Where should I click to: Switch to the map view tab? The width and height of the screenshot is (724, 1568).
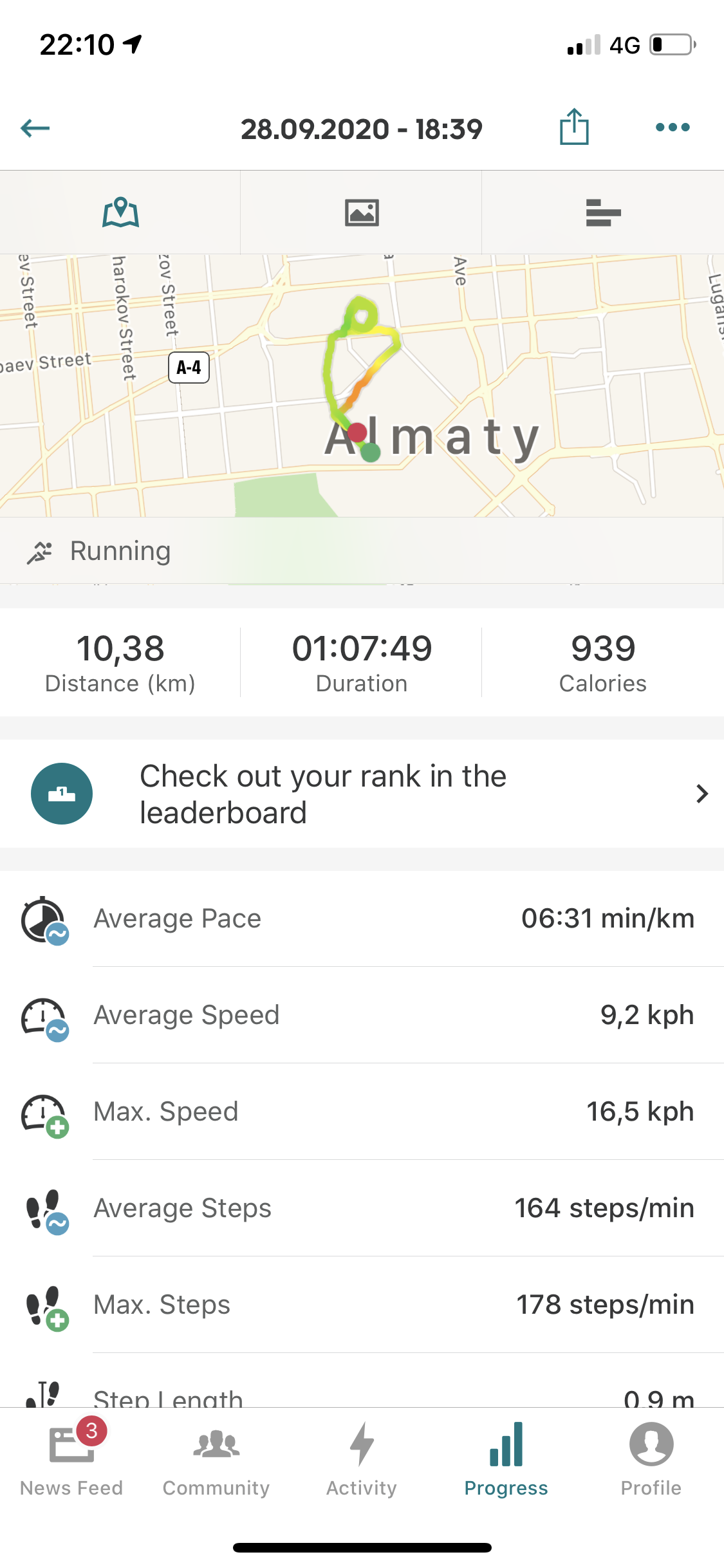120,212
